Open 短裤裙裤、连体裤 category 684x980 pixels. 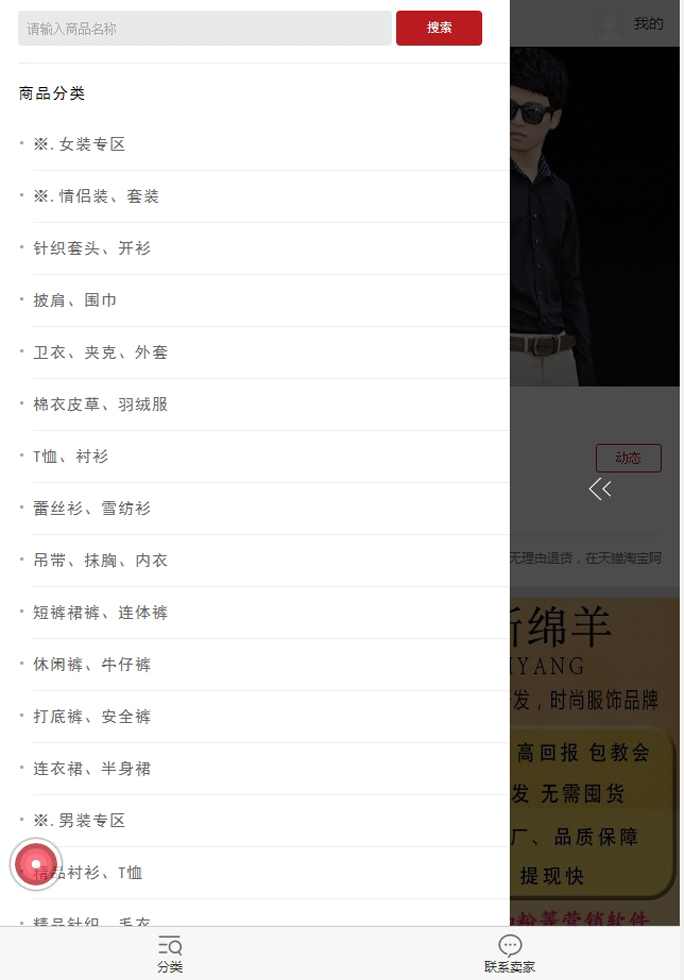(x=101, y=613)
